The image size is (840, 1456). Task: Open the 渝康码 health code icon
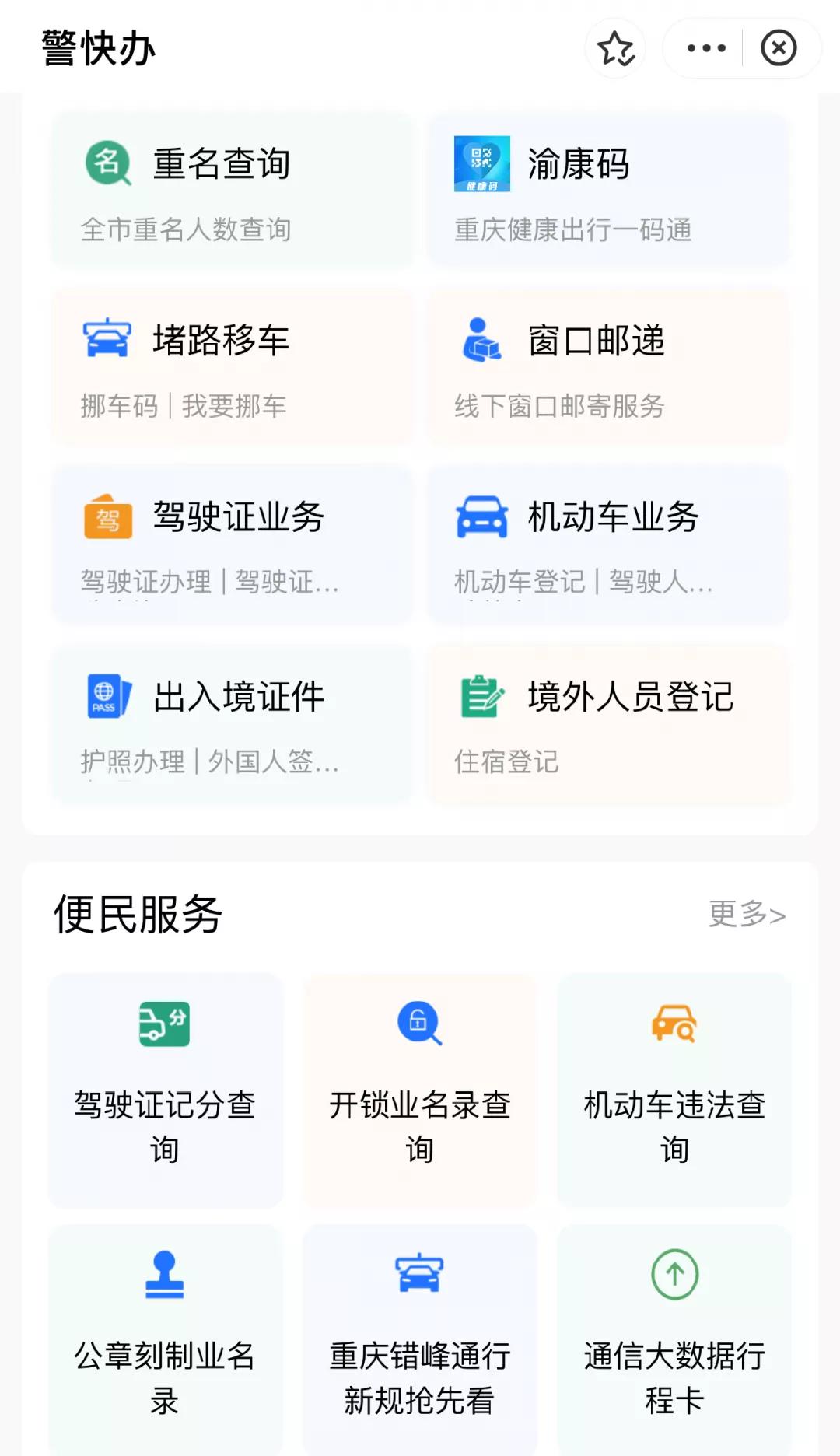pyautogui.click(x=481, y=164)
